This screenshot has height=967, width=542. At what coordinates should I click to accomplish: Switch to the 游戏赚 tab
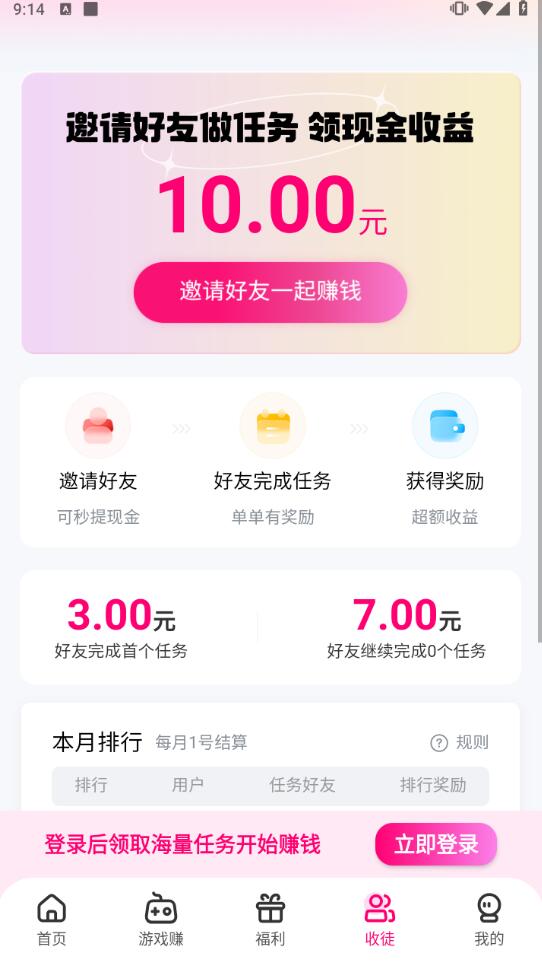[x=161, y=920]
